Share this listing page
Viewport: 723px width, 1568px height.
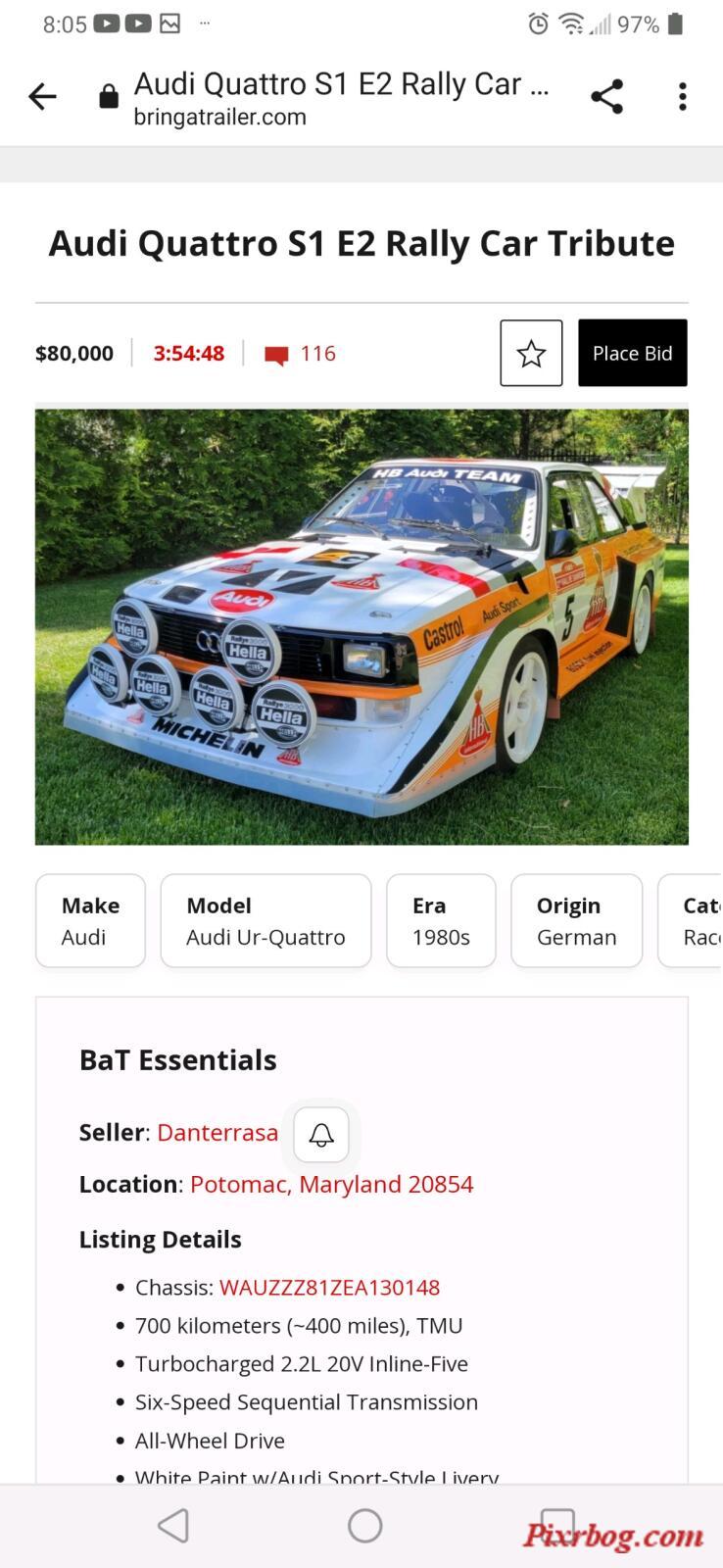click(x=606, y=96)
